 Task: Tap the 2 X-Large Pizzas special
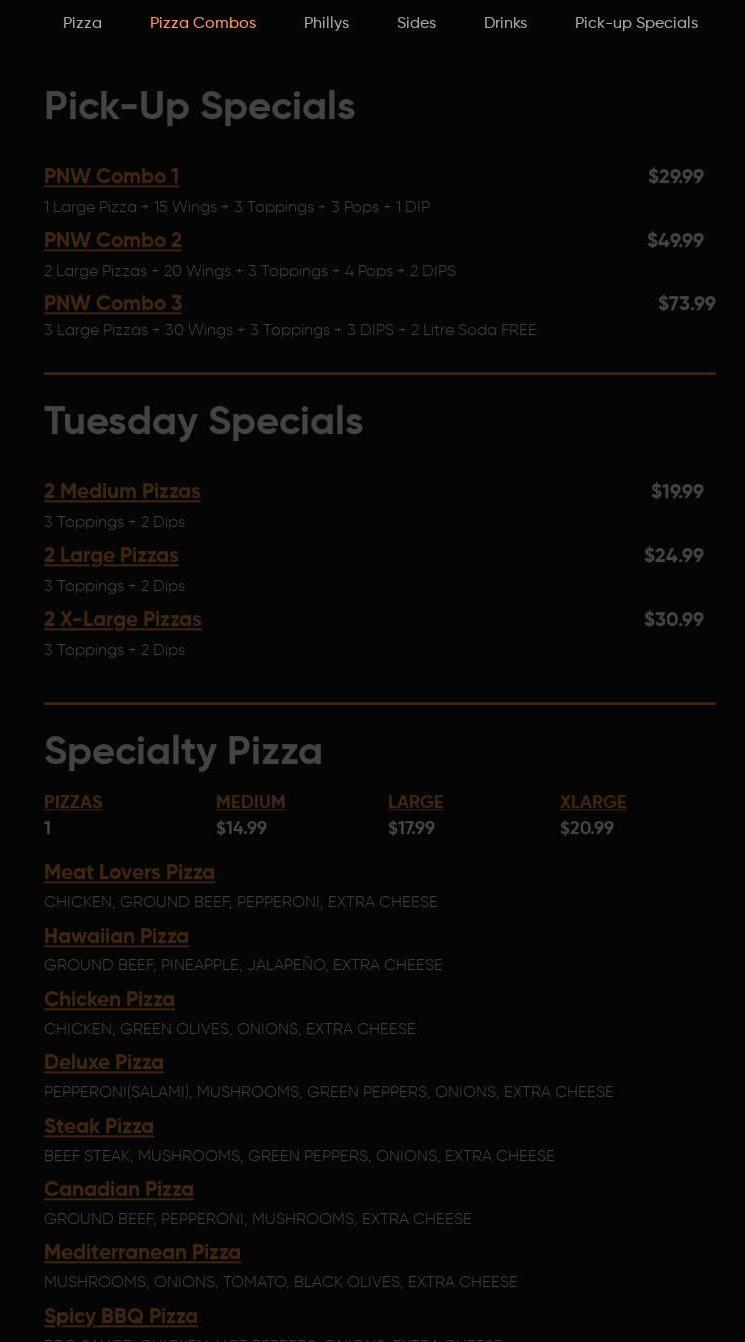(x=122, y=620)
